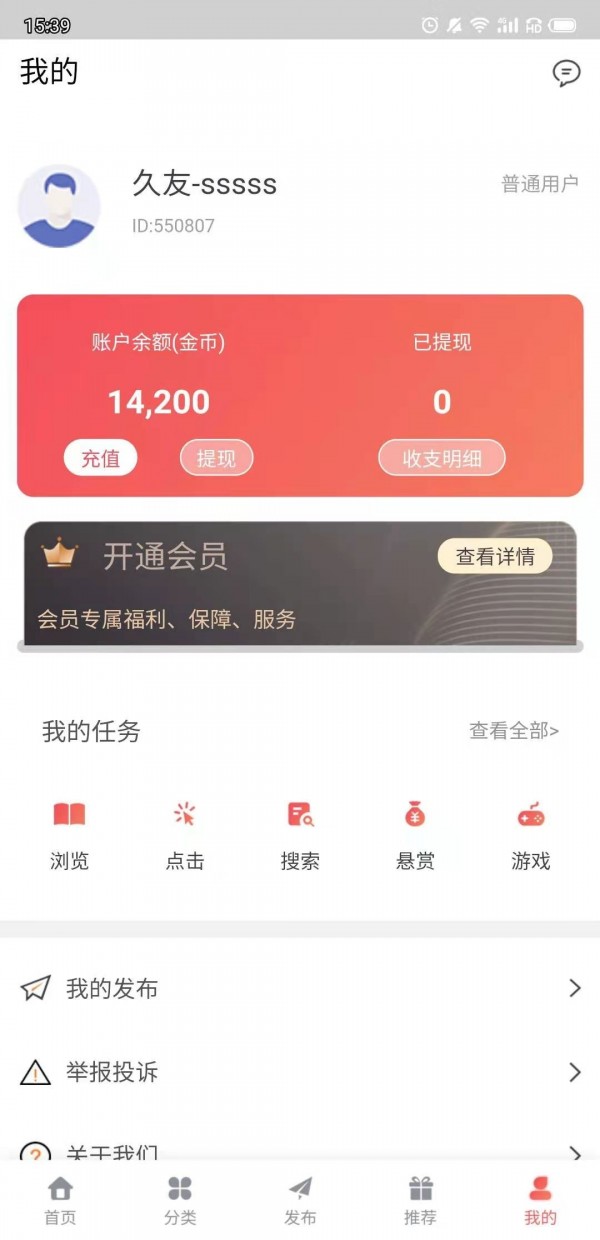Screen dimensions: 600x1240
Task: Open the messages chat icon
Action: 566,73
